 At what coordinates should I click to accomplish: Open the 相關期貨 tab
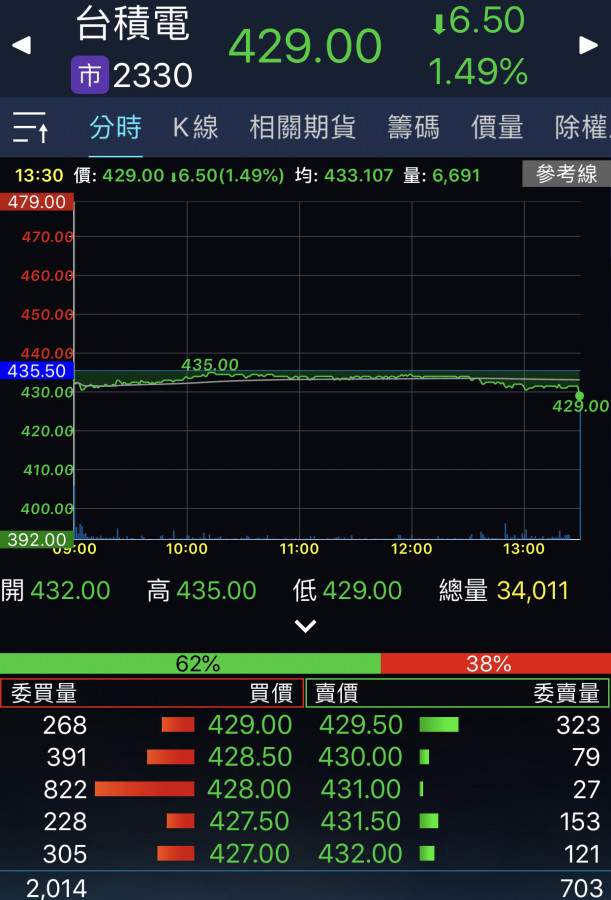302,128
